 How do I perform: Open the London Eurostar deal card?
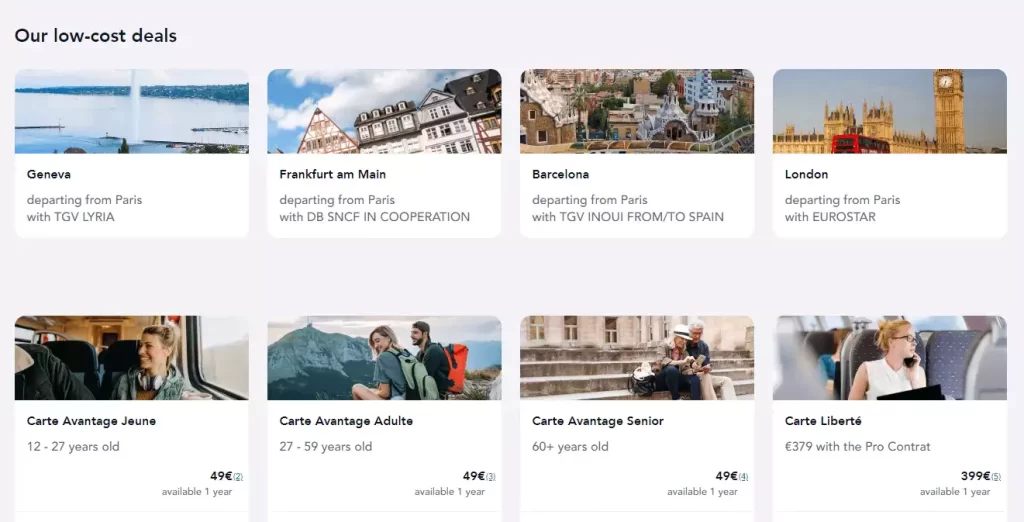pos(889,153)
